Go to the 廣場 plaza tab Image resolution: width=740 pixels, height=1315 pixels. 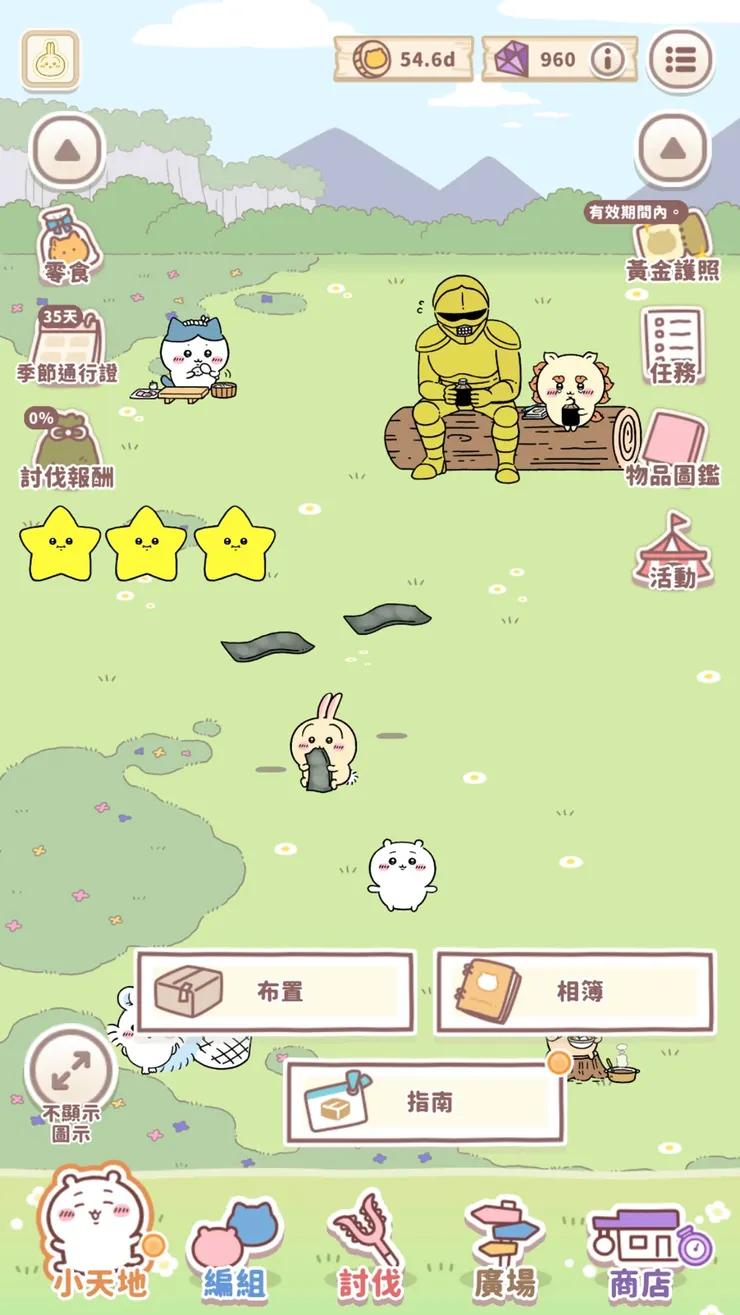click(504, 1250)
